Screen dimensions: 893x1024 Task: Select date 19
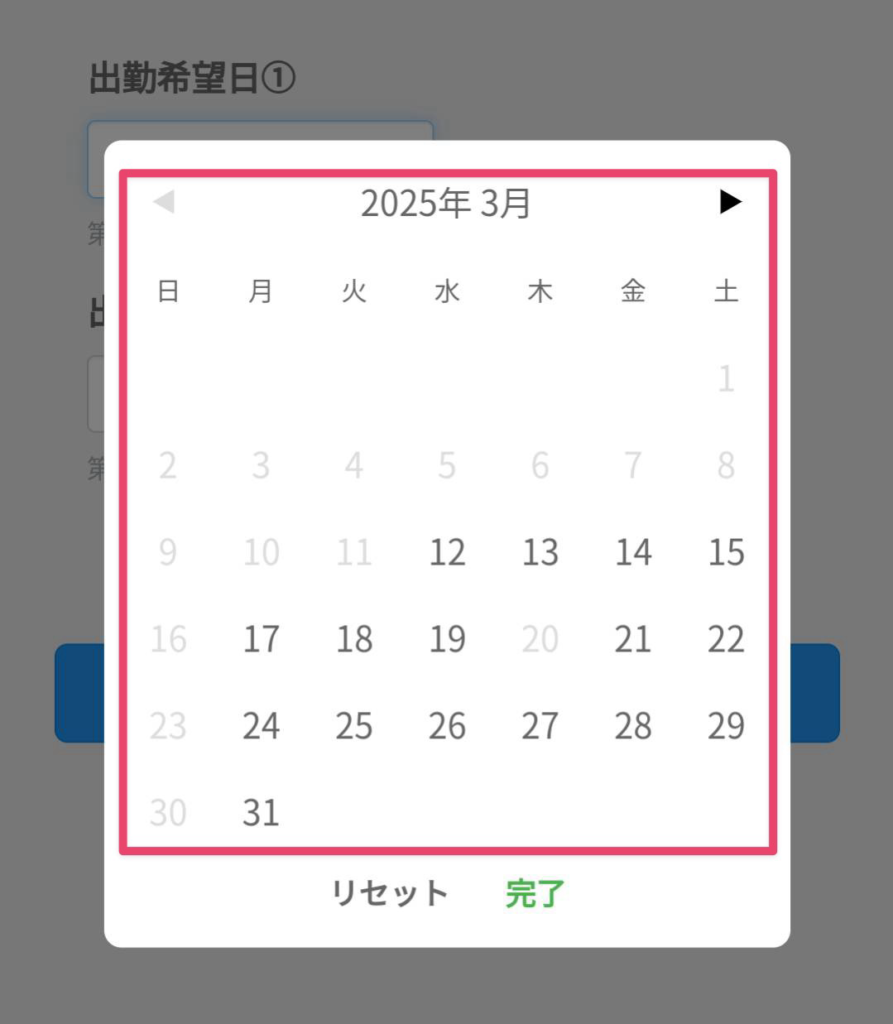(x=447, y=639)
